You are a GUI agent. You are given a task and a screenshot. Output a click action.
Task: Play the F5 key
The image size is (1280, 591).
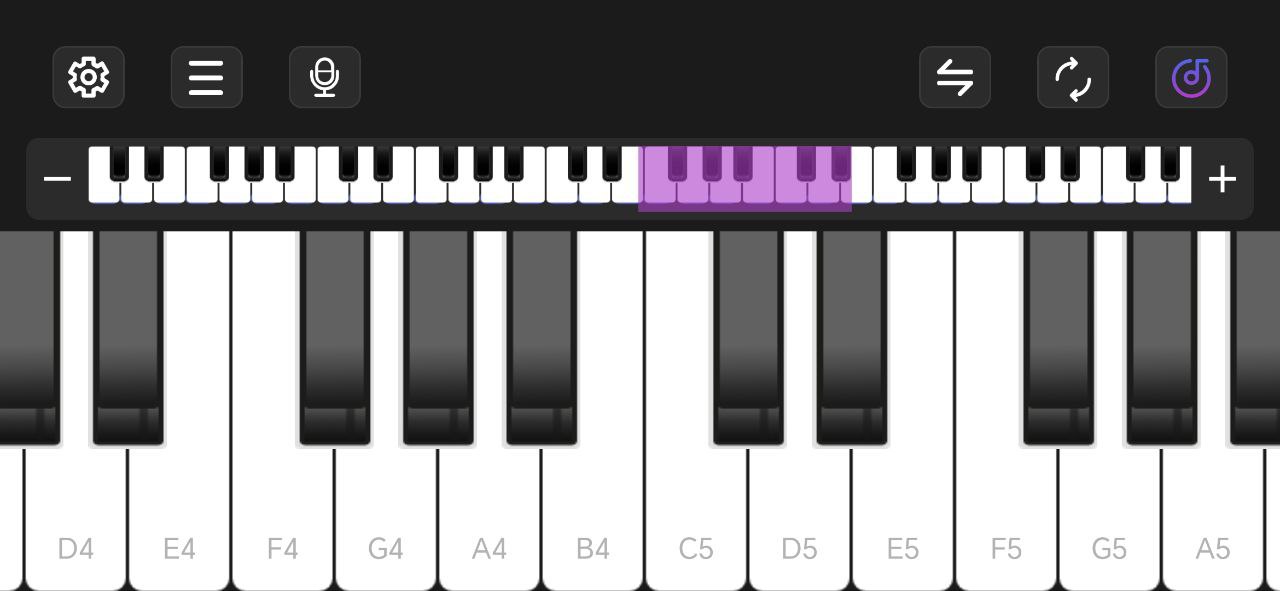point(1006,520)
